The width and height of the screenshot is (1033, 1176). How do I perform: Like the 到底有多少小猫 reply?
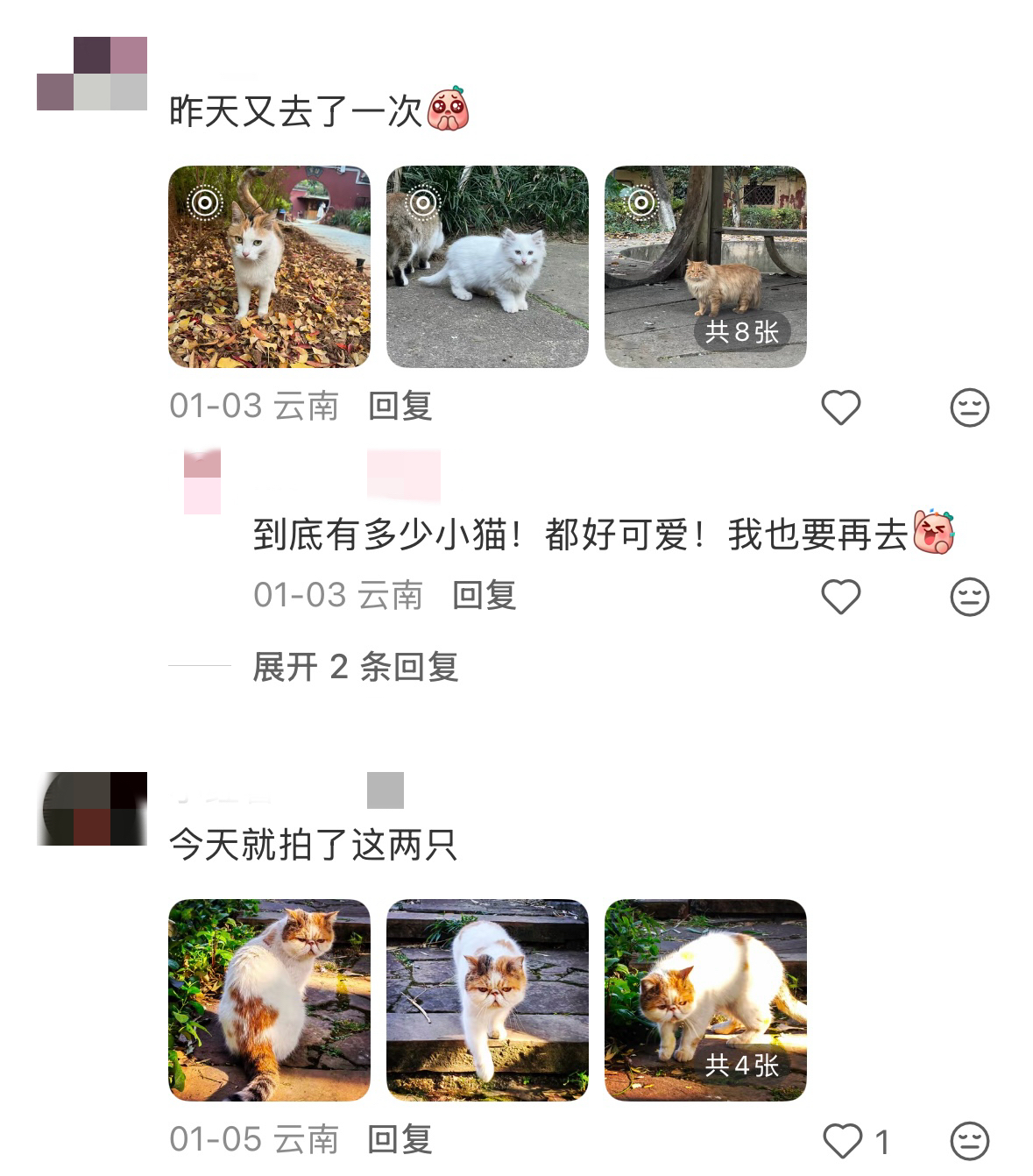pos(840,597)
